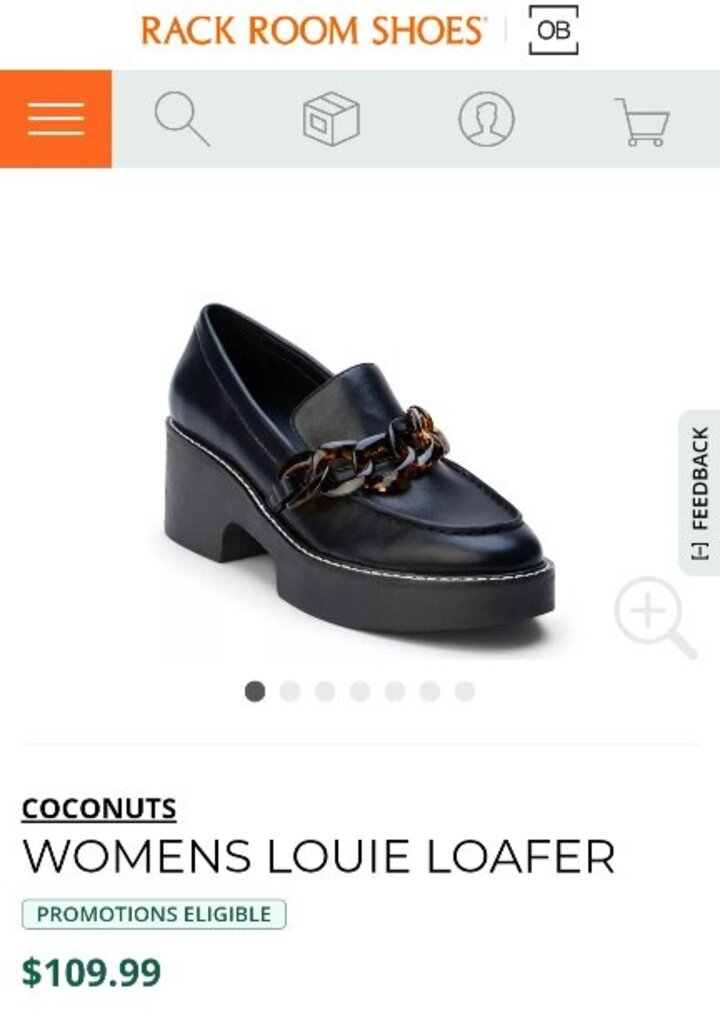Zoom into the loafer product image
This screenshot has width=720, height=1023.
[649, 611]
